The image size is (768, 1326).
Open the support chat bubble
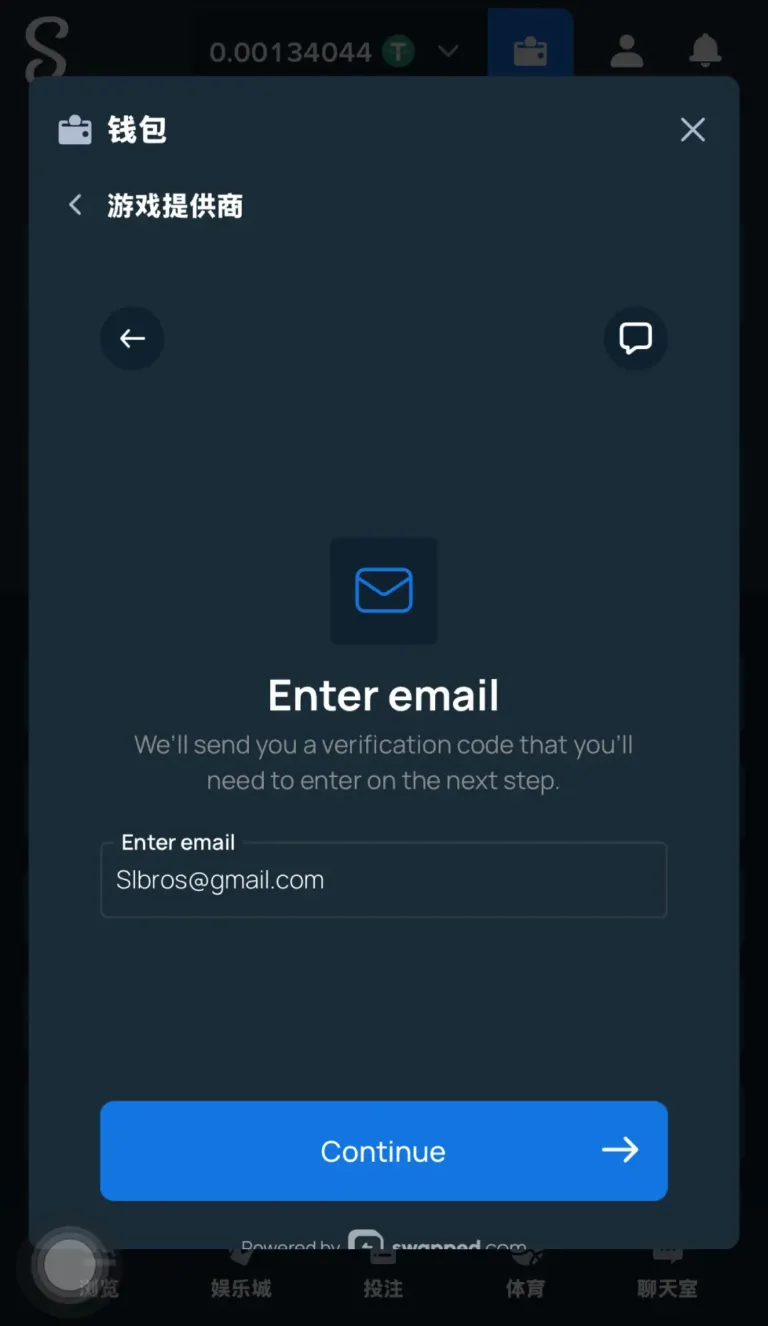(635, 338)
